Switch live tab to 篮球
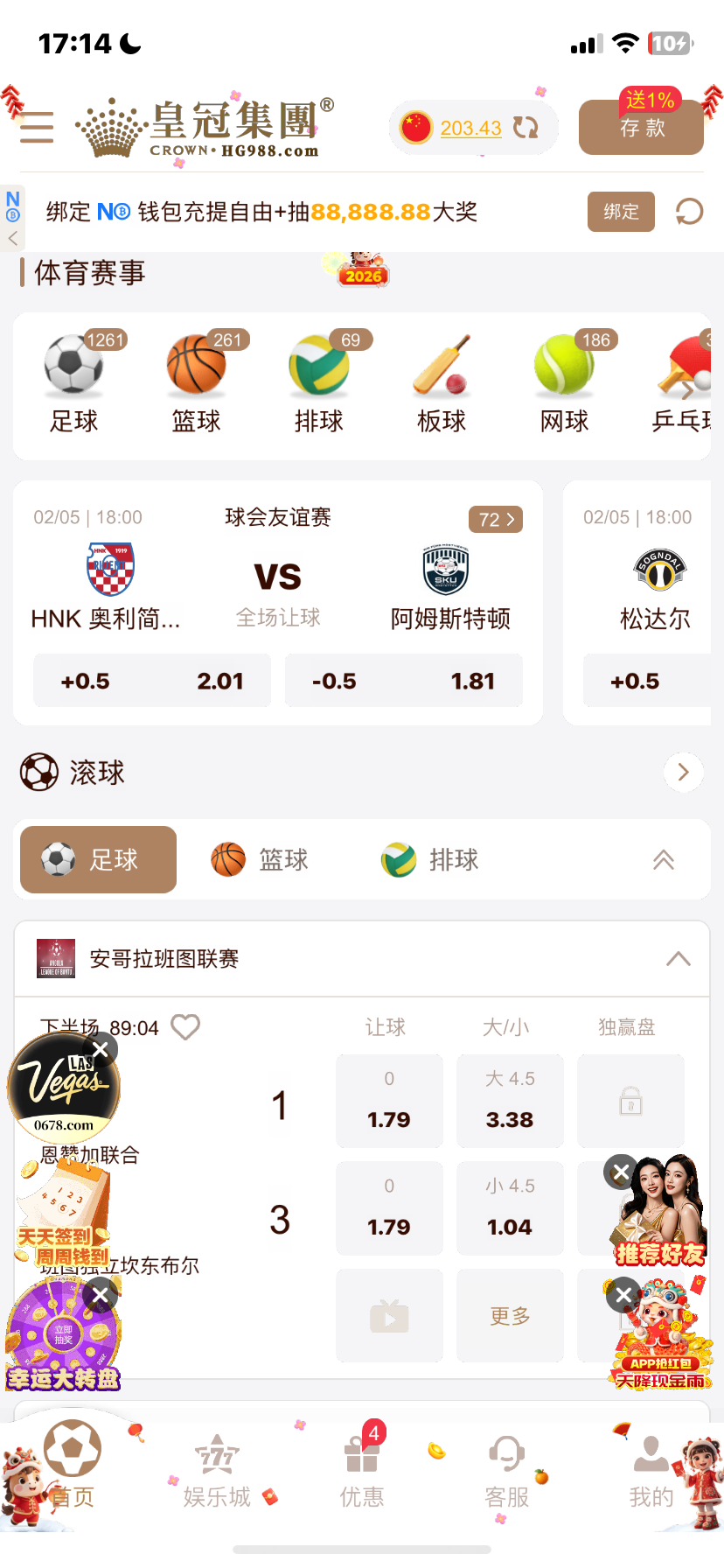724x1568 pixels. (x=261, y=859)
